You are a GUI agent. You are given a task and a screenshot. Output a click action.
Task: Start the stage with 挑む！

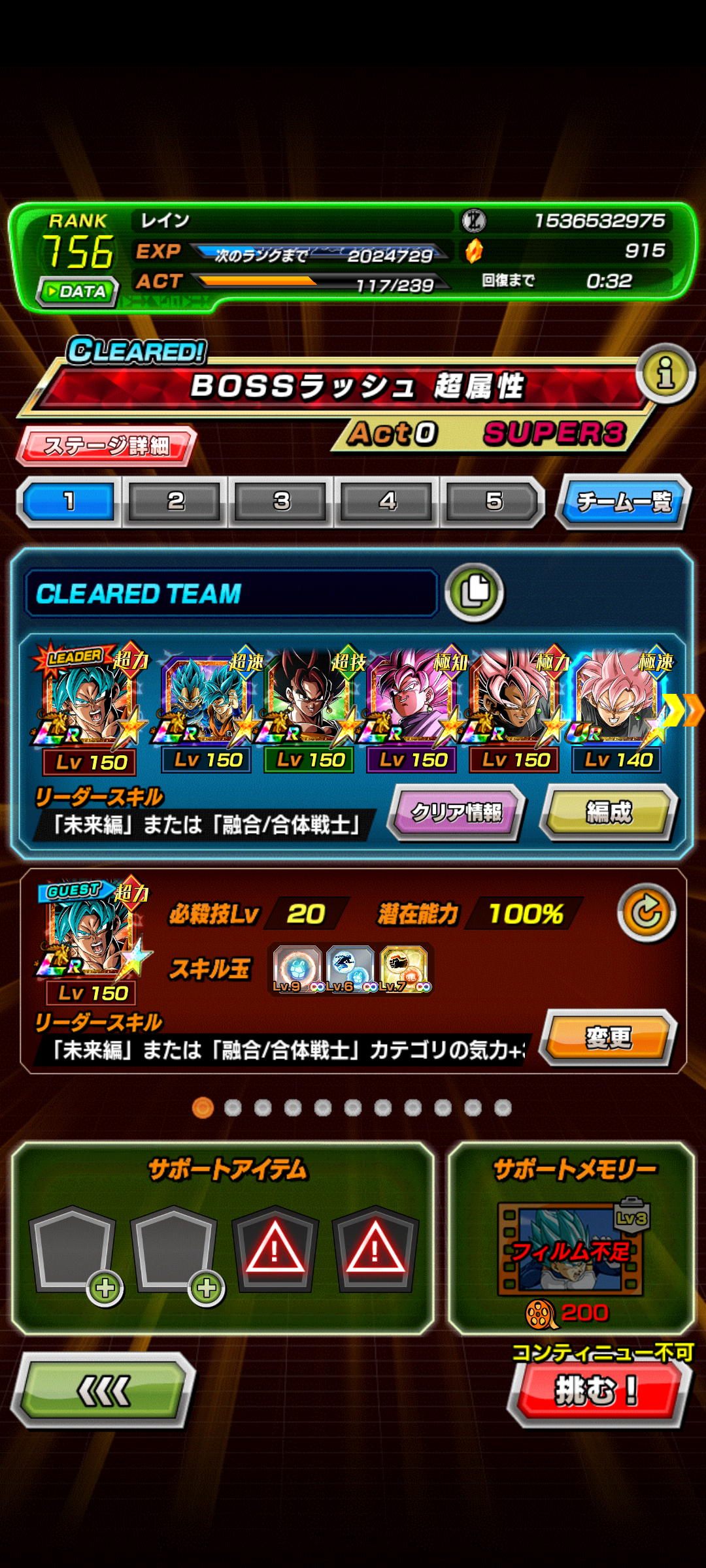click(597, 1390)
